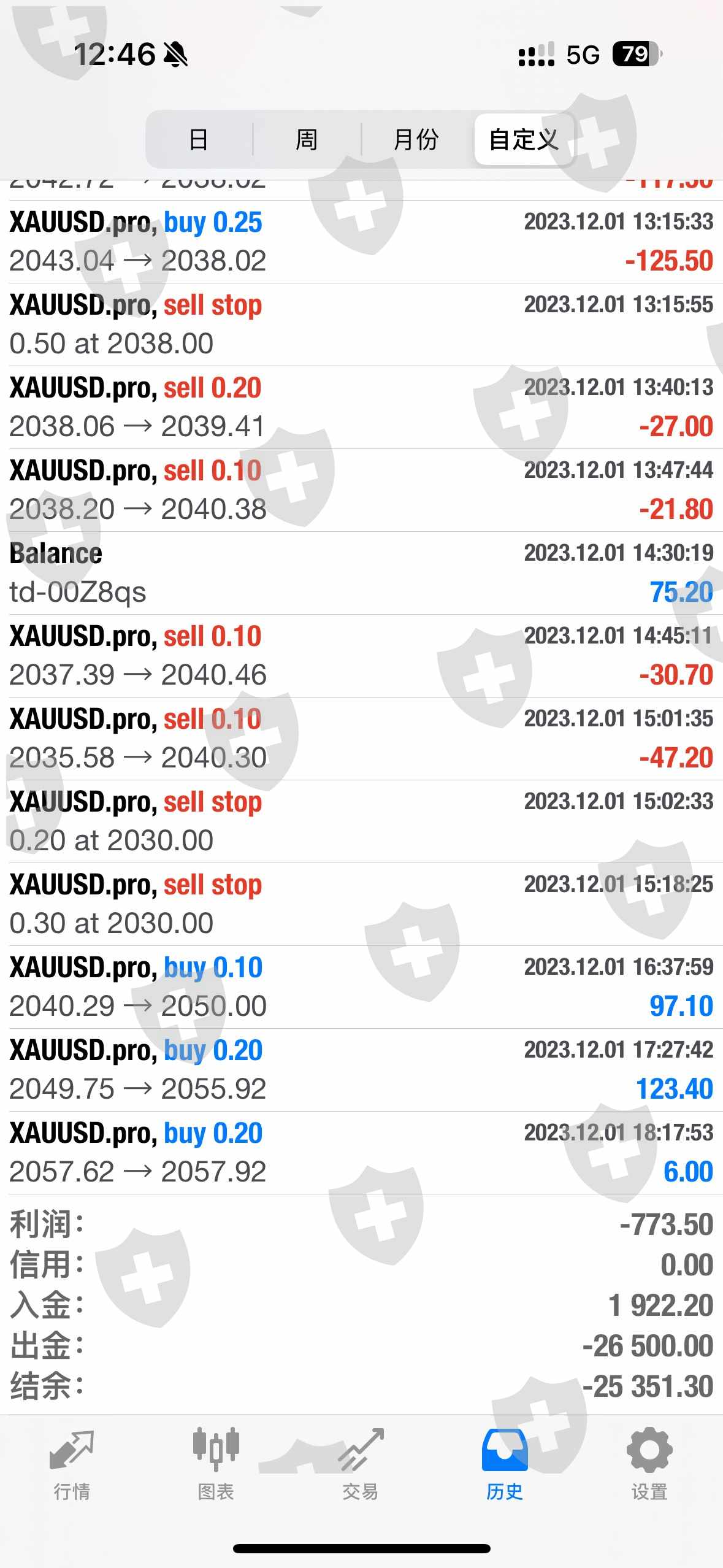The width and height of the screenshot is (723, 1568).
Task: Switch to the 日 (day) period
Action: (x=199, y=140)
